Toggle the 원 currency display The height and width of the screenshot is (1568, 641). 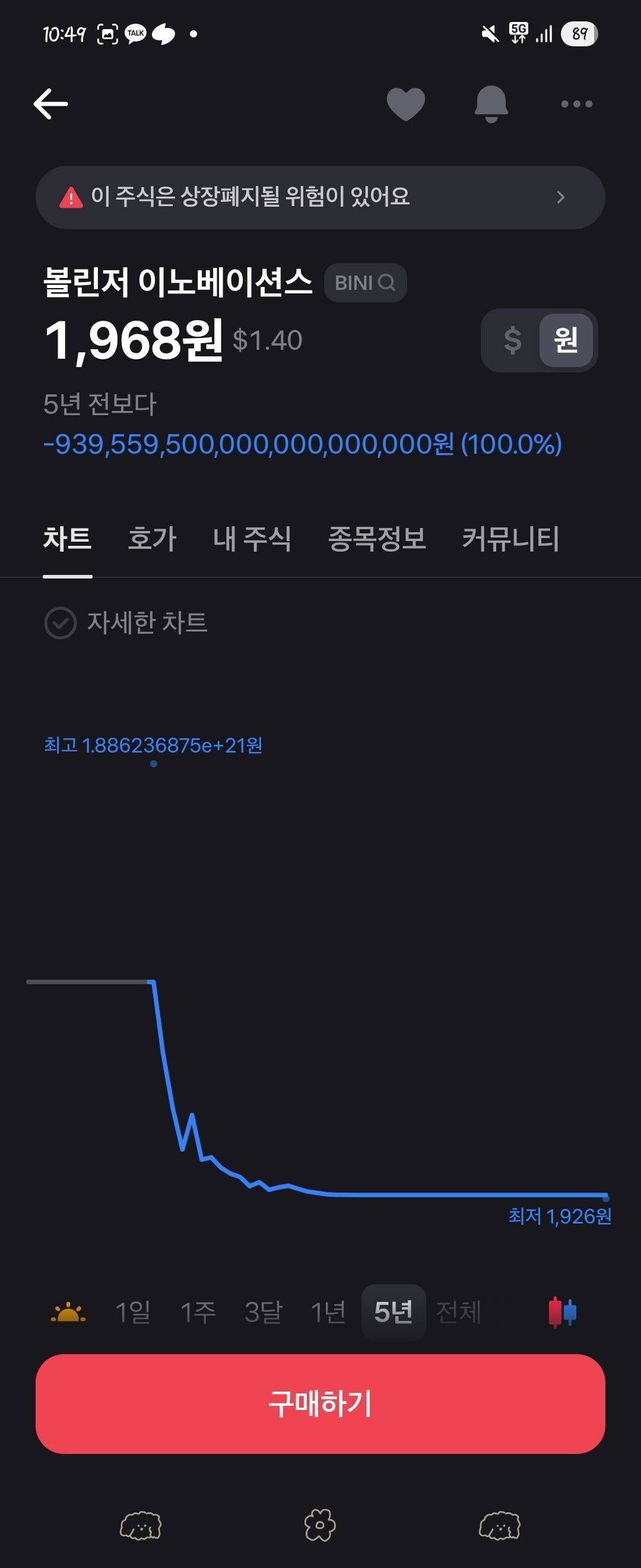565,340
